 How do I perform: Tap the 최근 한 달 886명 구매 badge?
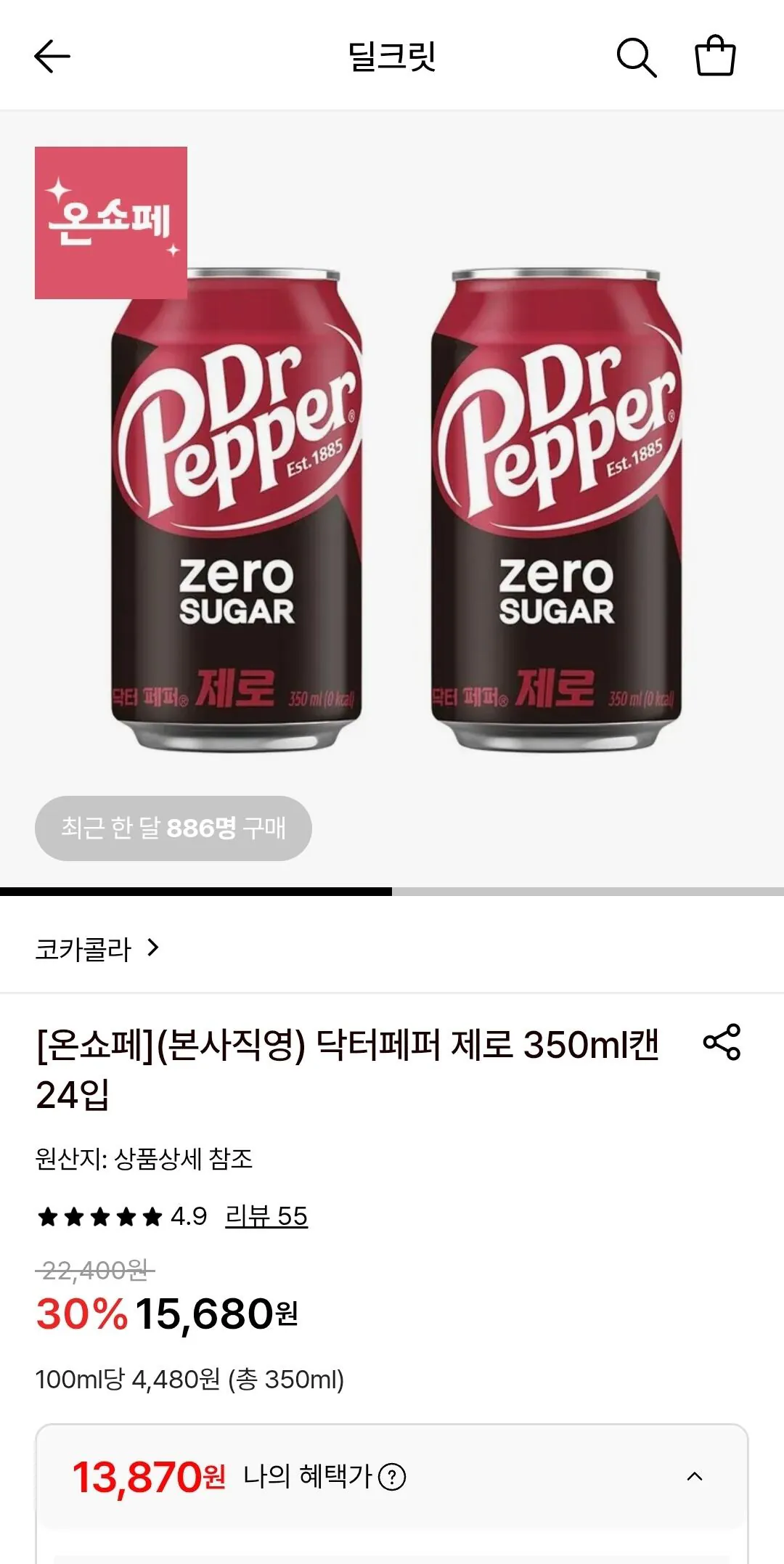click(x=173, y=828)
